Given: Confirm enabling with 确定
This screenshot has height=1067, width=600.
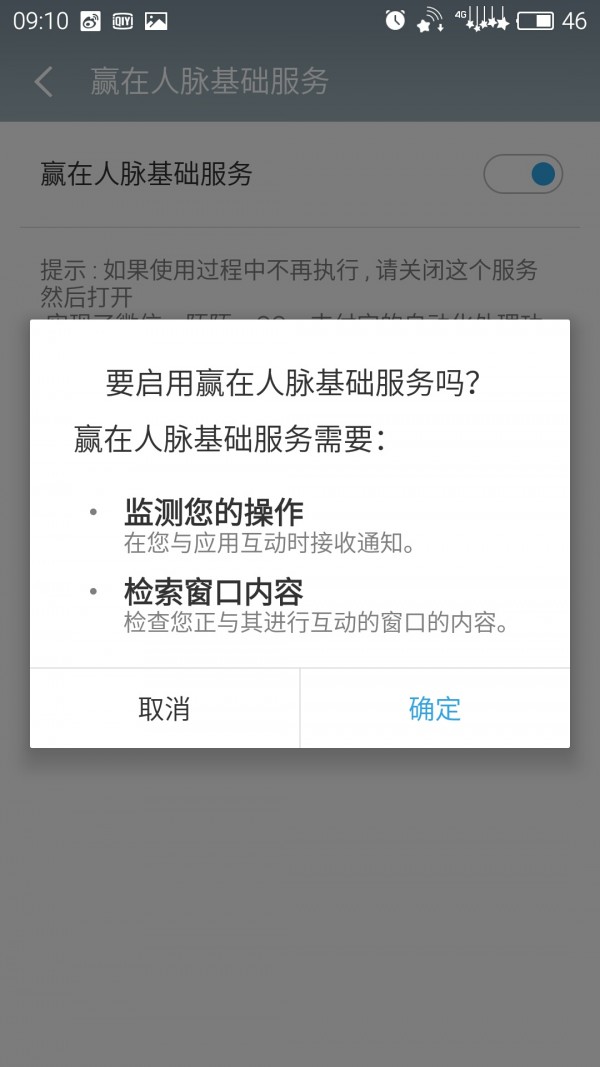Looking at the screenshot, I should 435,708.
